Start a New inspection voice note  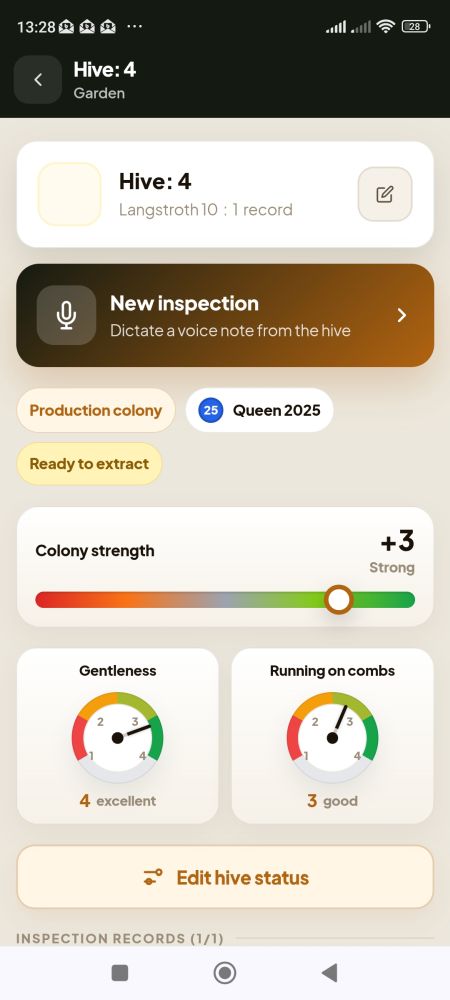click(x=225, y=315)
